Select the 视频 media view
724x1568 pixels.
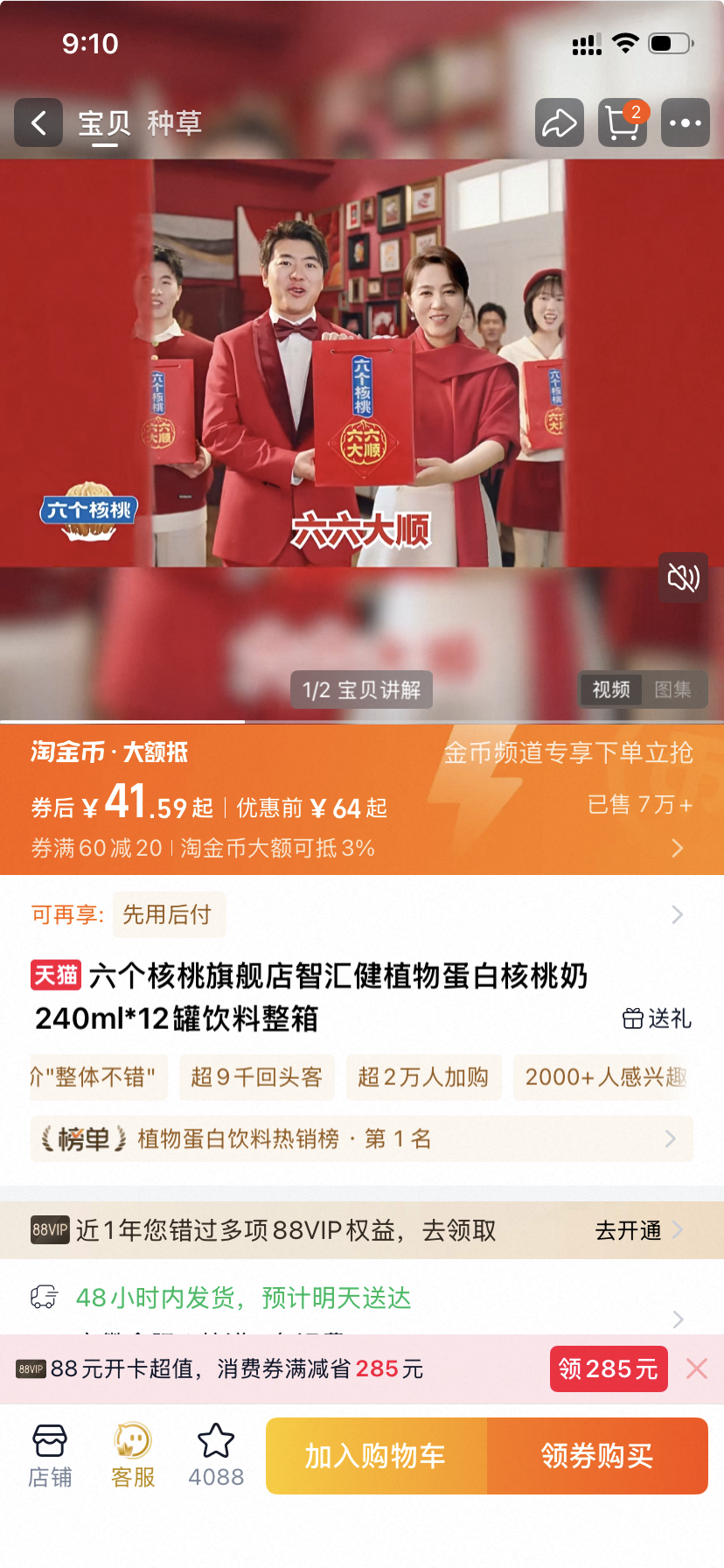point(611,689)
